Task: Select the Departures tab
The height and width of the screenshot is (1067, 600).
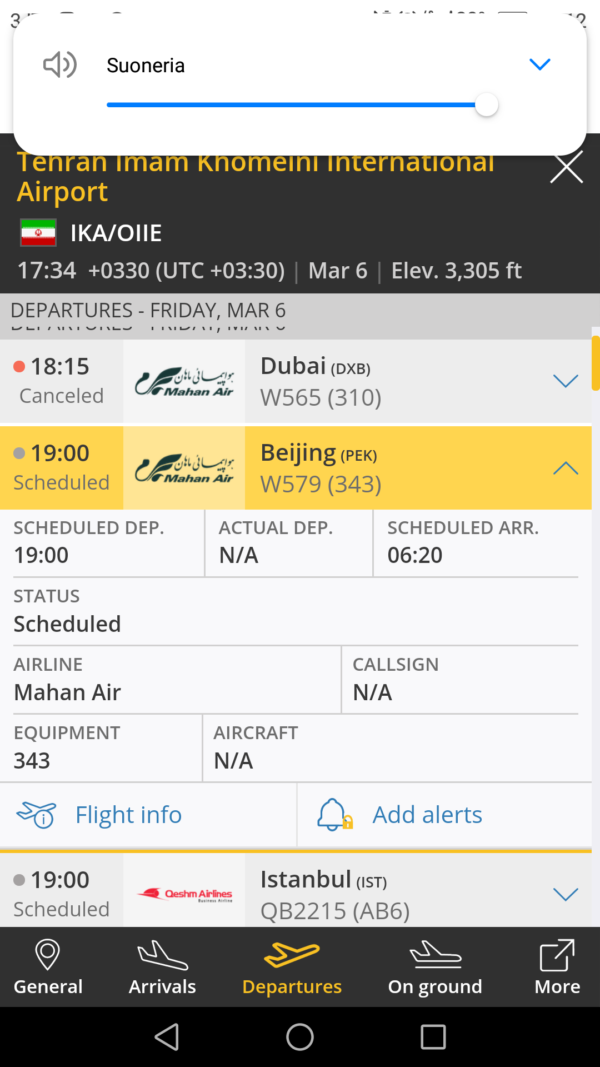Action: (292, 968)
